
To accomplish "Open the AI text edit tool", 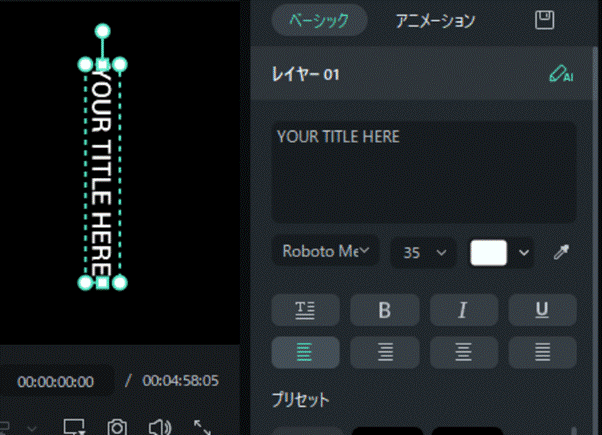I will tap(561, 74).
